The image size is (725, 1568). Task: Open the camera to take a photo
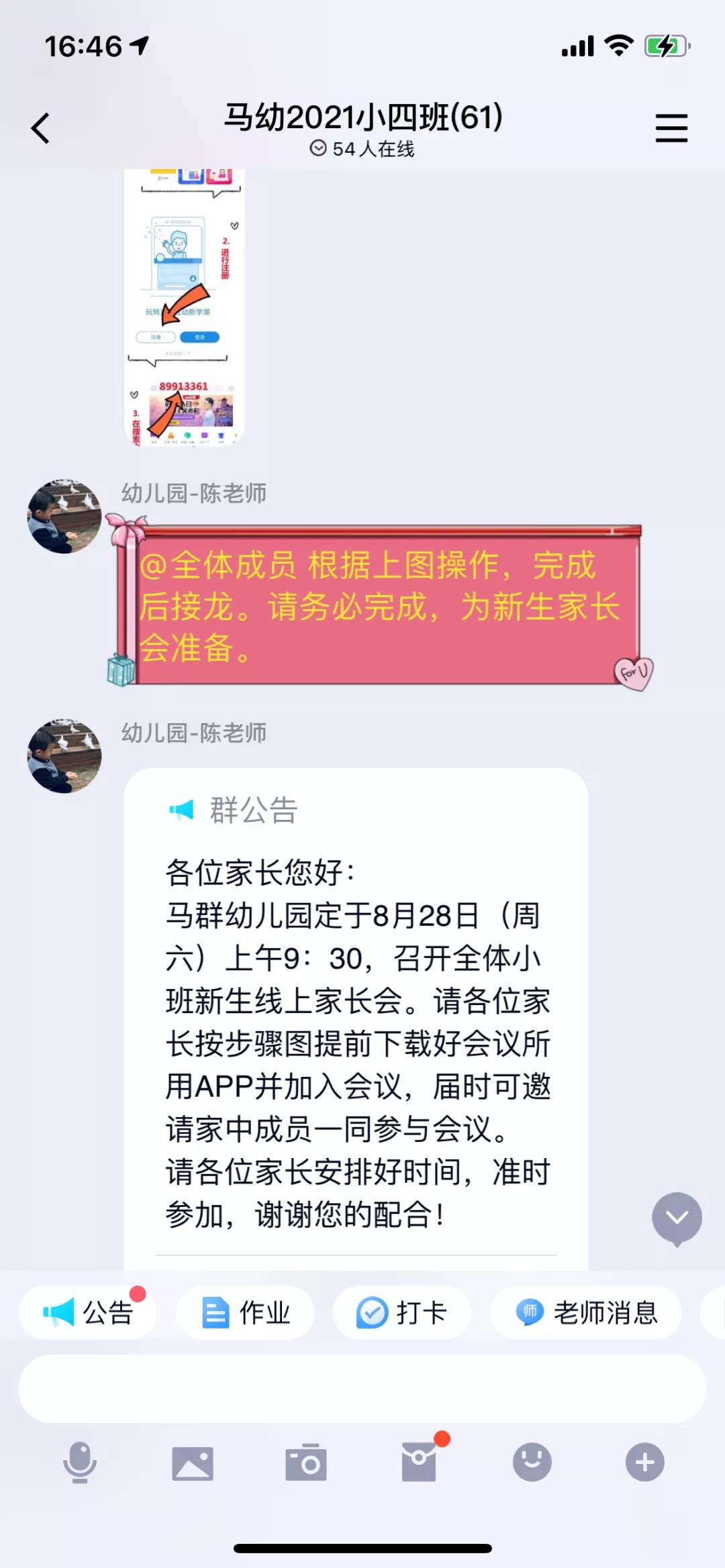pos(306,1463)
